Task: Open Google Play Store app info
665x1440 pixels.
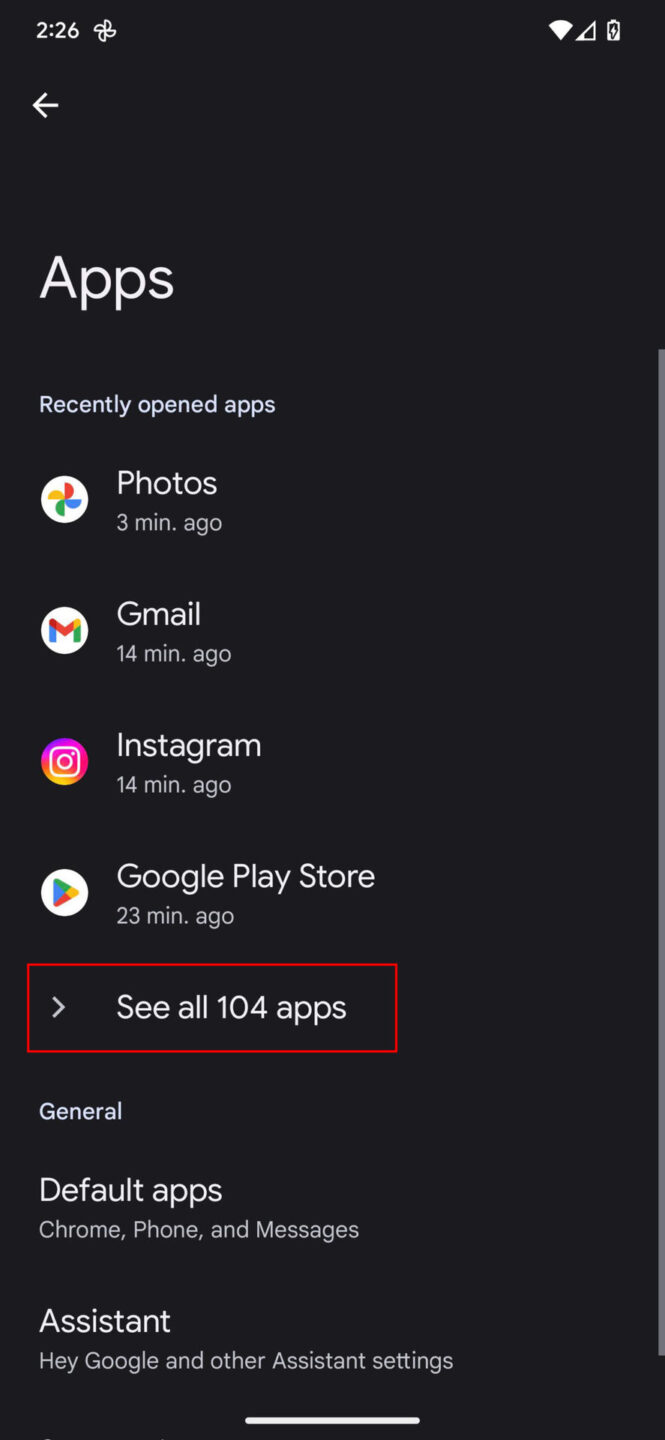Action: (330, 893)
